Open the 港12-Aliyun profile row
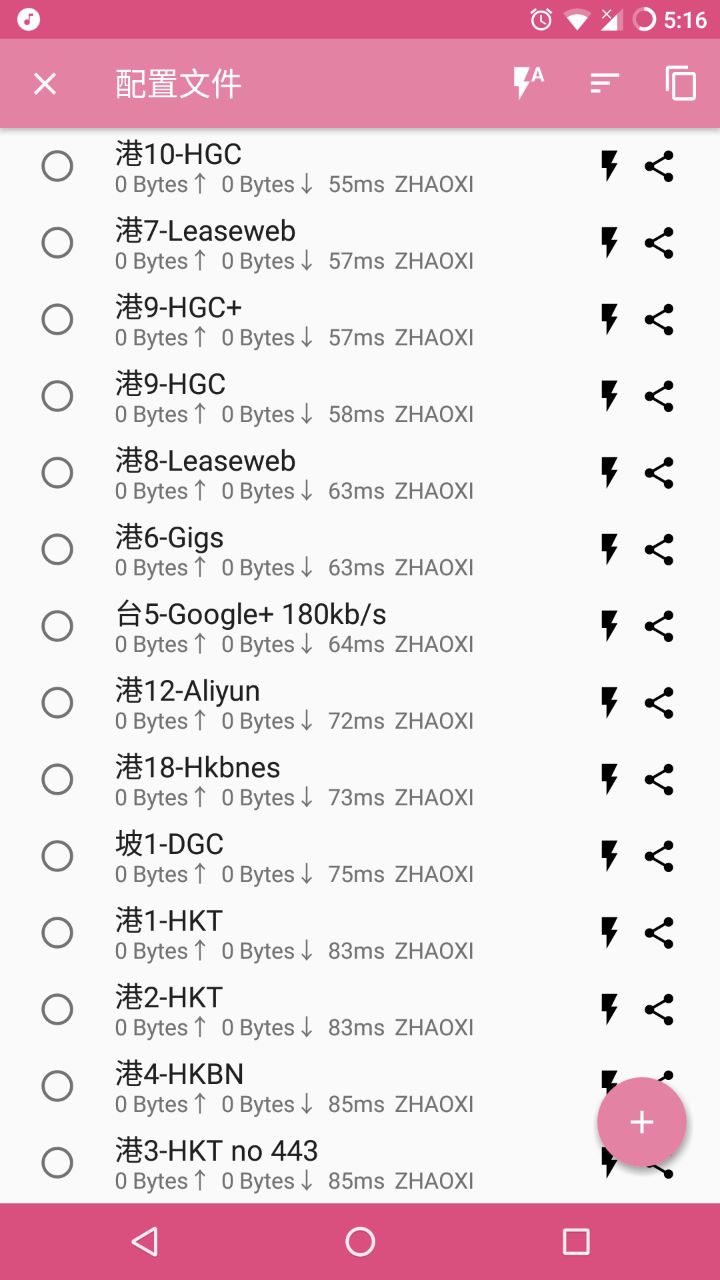The height and width of the screenshot is (1280, 720). 300,703
